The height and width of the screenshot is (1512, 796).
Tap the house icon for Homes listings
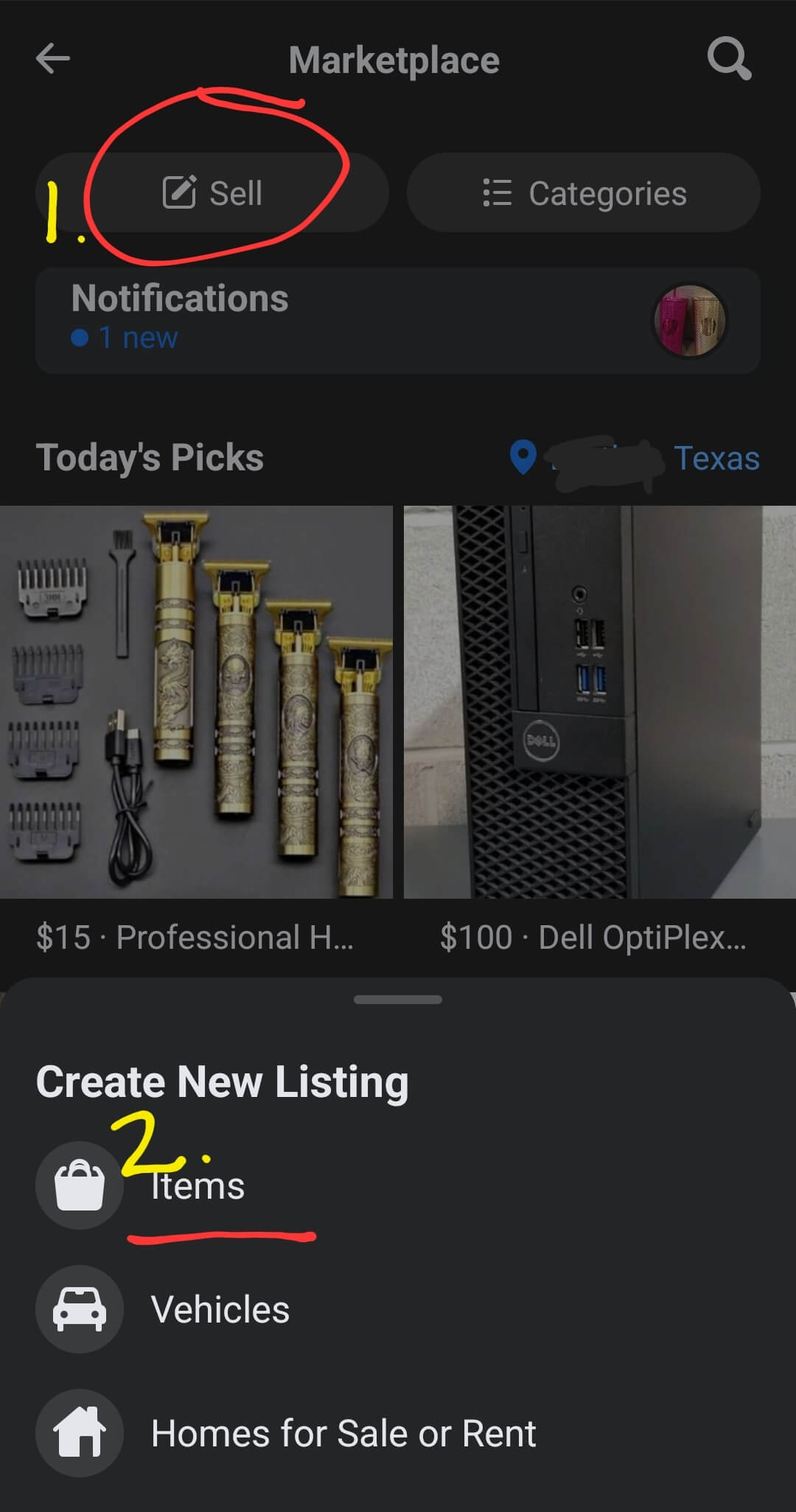(80, 1433)
